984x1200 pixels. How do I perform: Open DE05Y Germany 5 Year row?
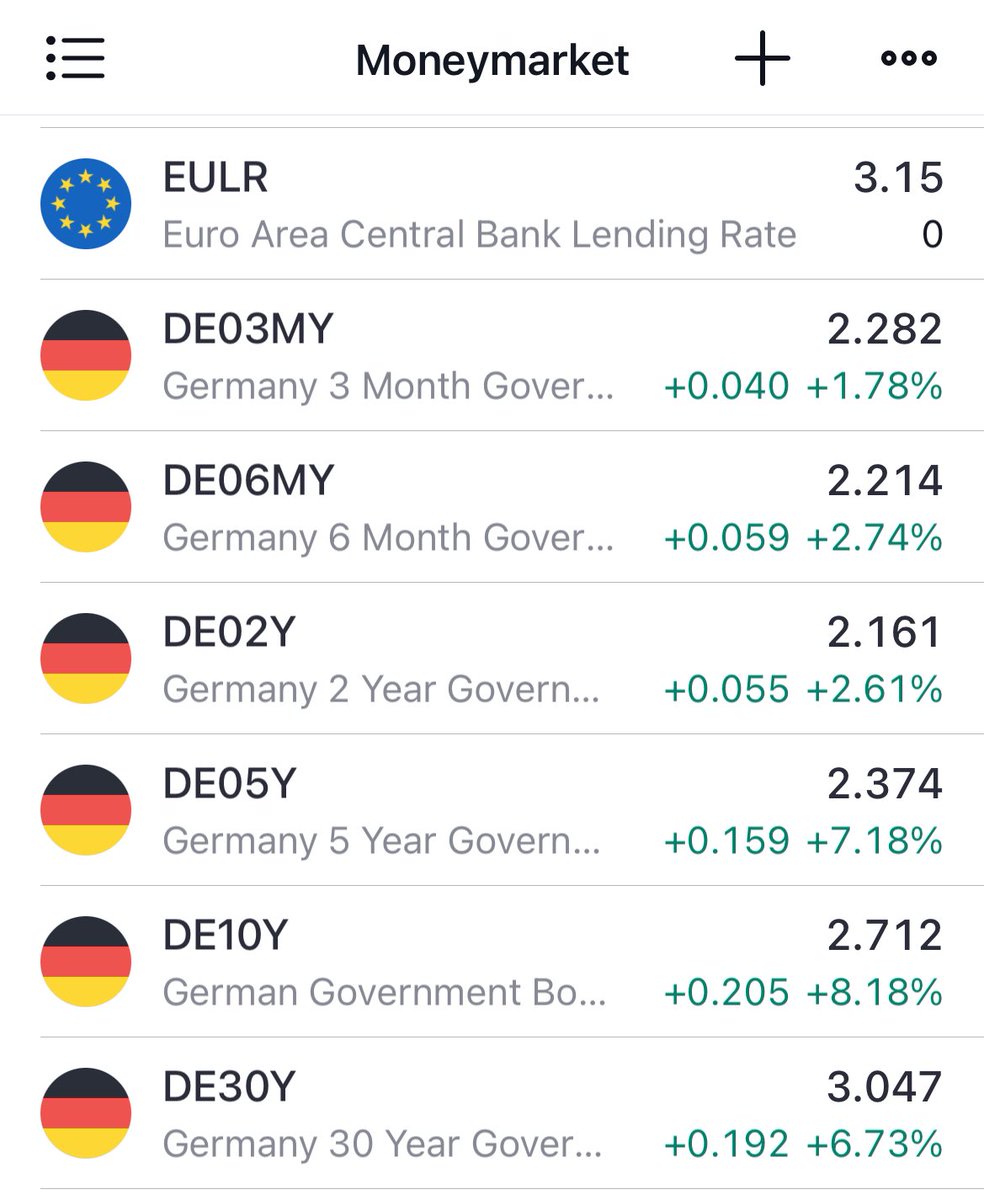(x=492, y=811)
